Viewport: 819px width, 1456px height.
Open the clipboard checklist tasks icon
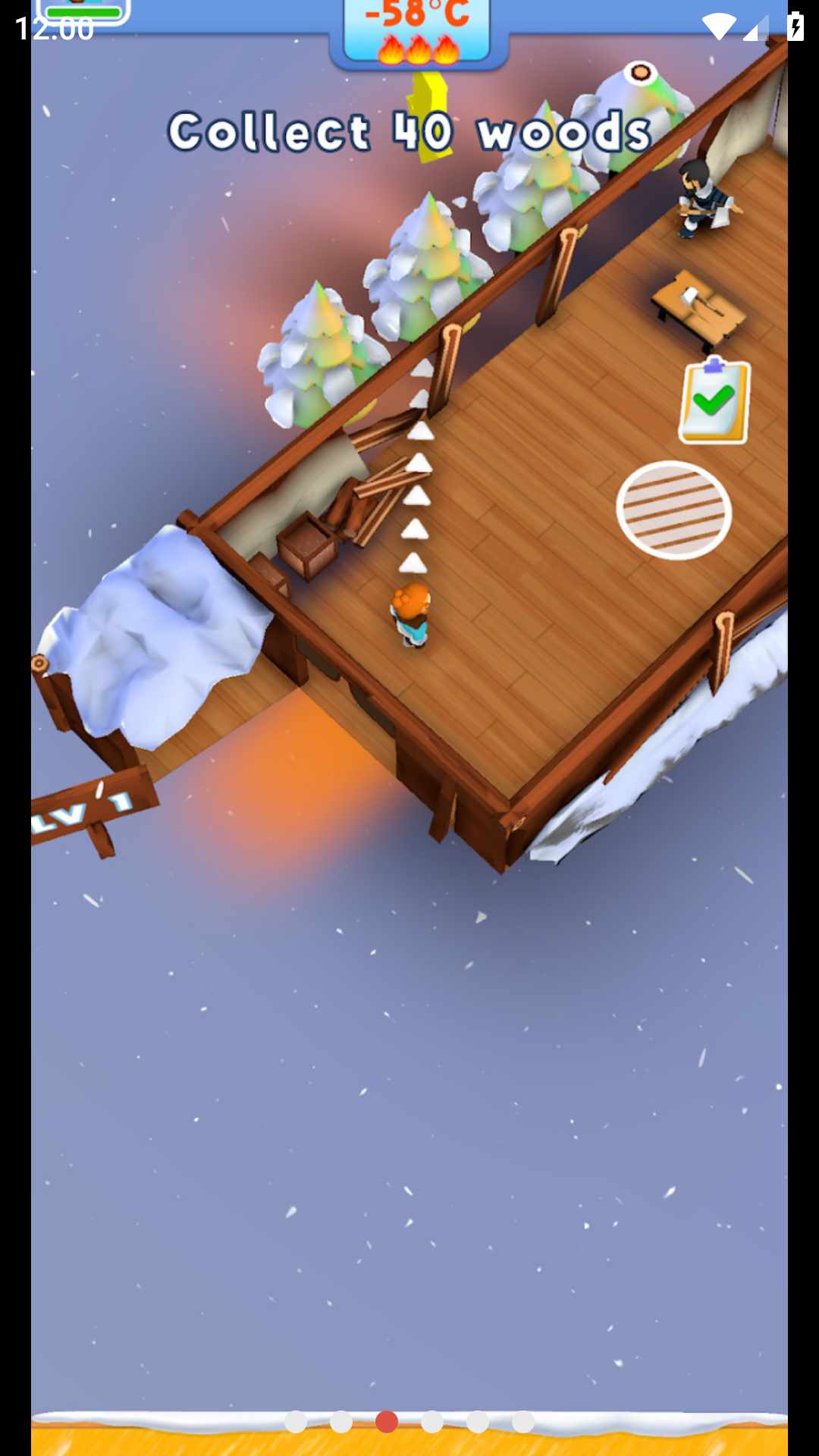(x=714, y=400)
